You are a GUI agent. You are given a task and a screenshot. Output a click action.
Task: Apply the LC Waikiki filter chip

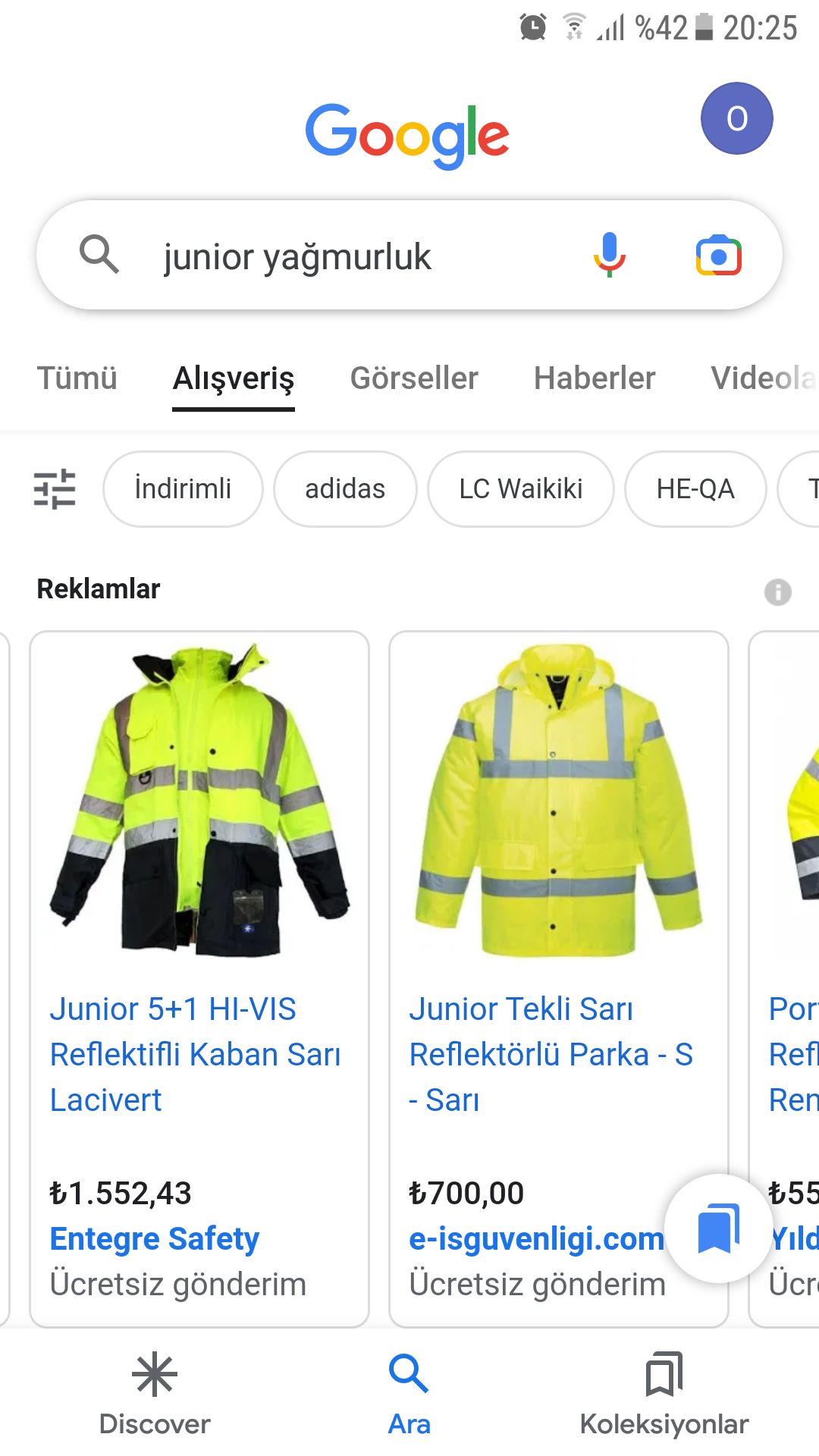521,489
